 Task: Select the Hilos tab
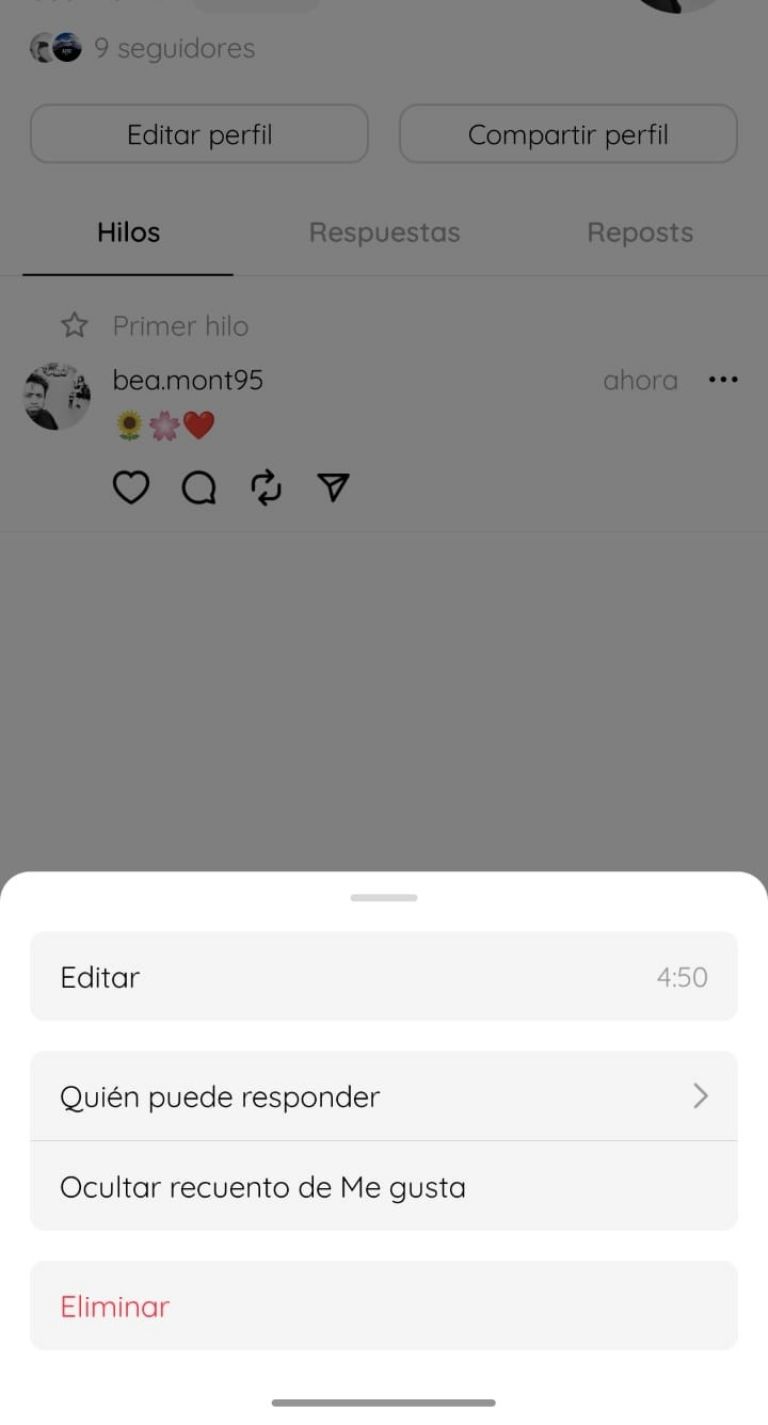pos(128,233)
